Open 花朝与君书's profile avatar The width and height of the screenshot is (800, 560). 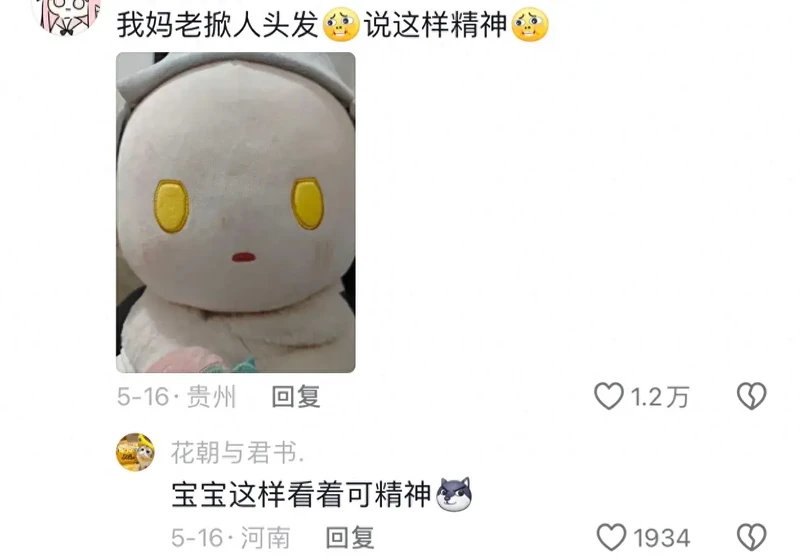[135, 453]
